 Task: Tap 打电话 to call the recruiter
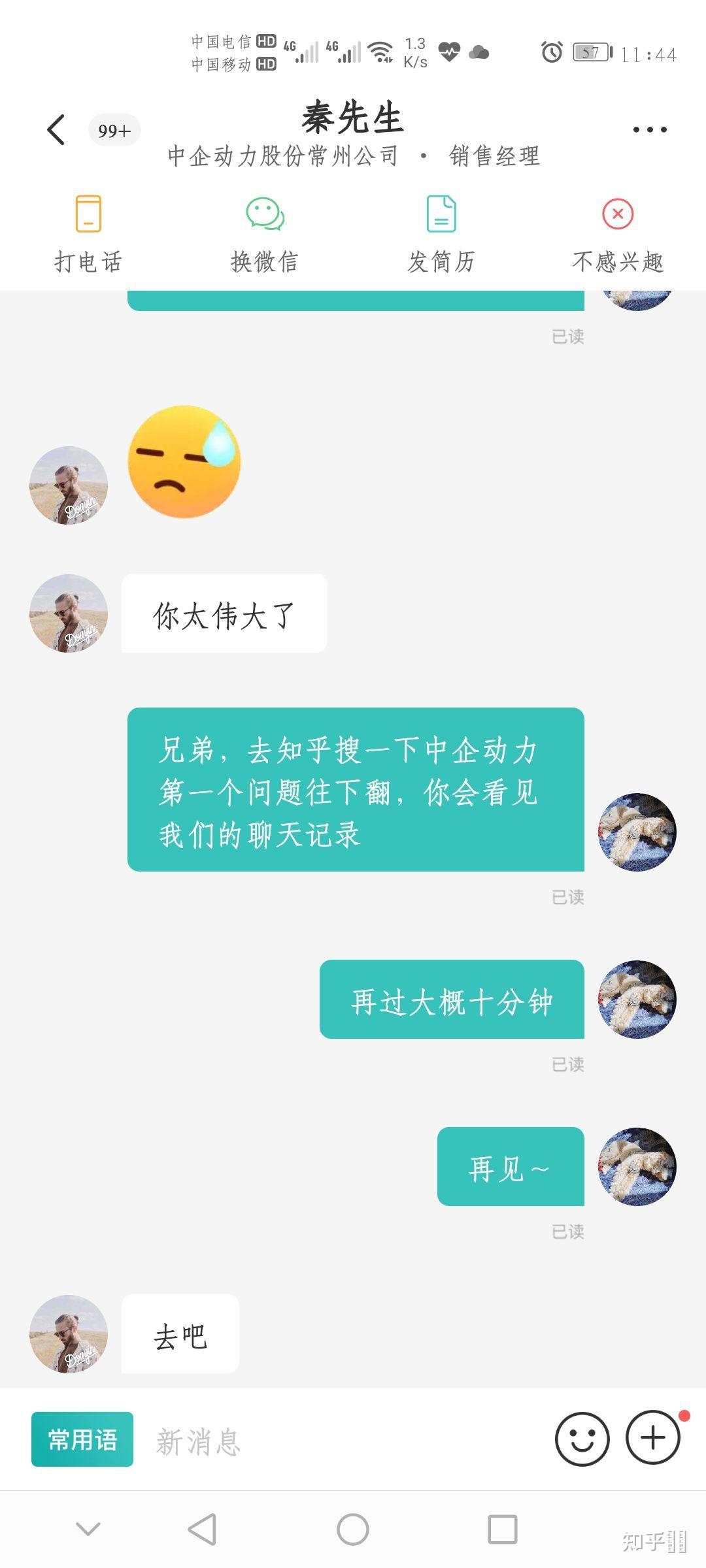coord(88,233)
